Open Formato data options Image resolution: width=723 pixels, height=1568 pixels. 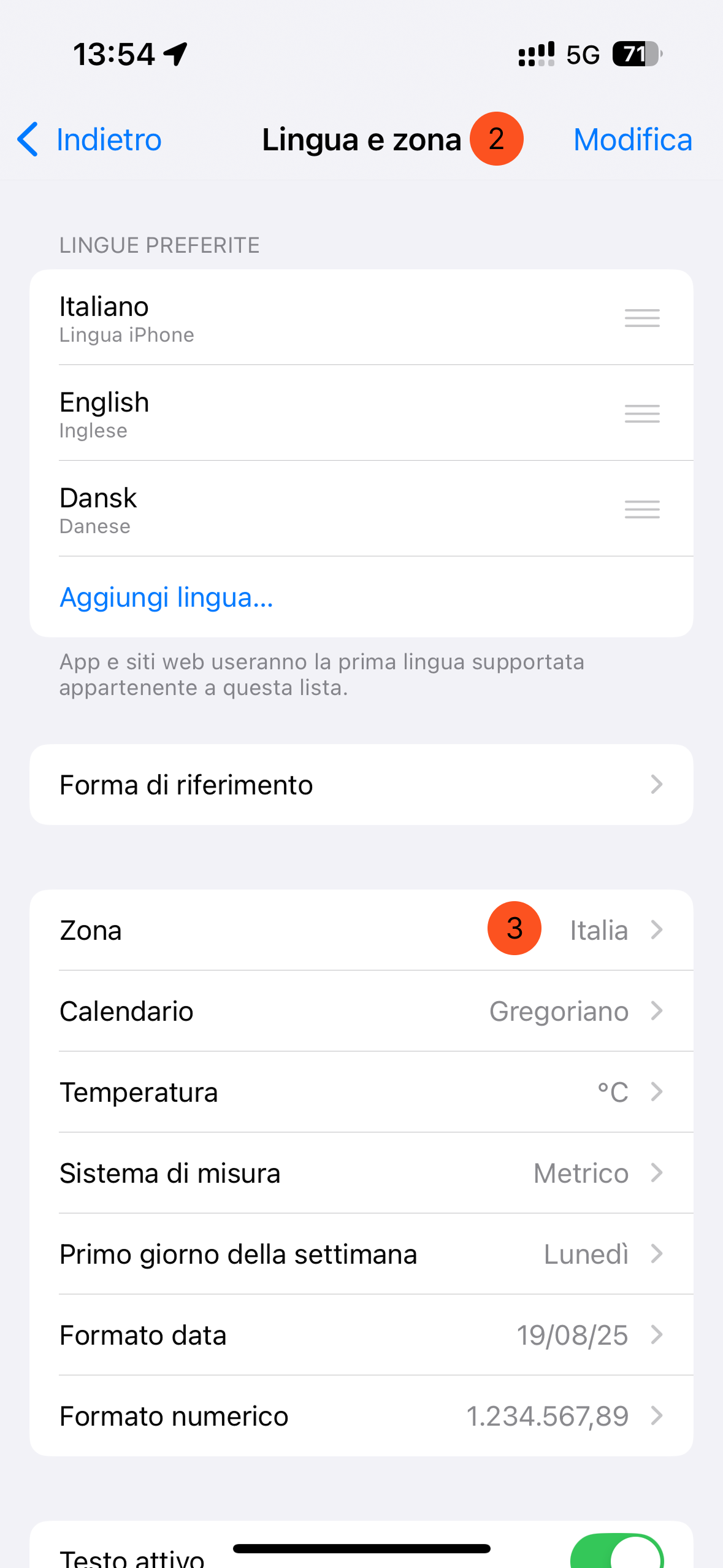[x=361, y=1335]
